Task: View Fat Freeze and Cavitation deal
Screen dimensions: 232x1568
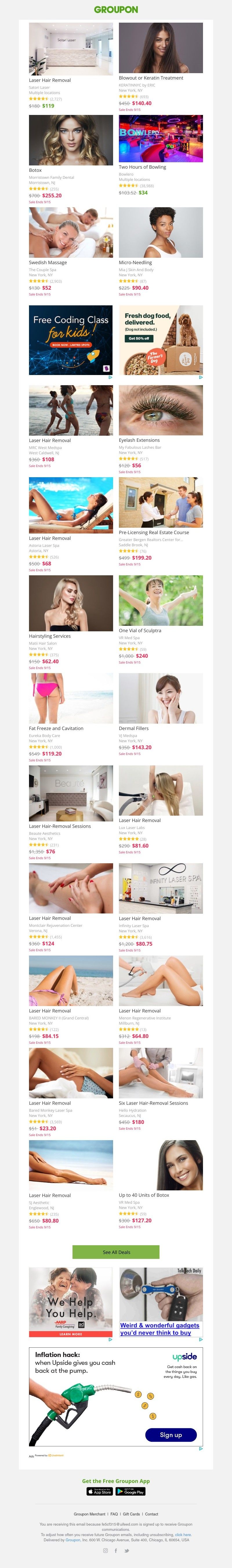Action: [71, 698]
